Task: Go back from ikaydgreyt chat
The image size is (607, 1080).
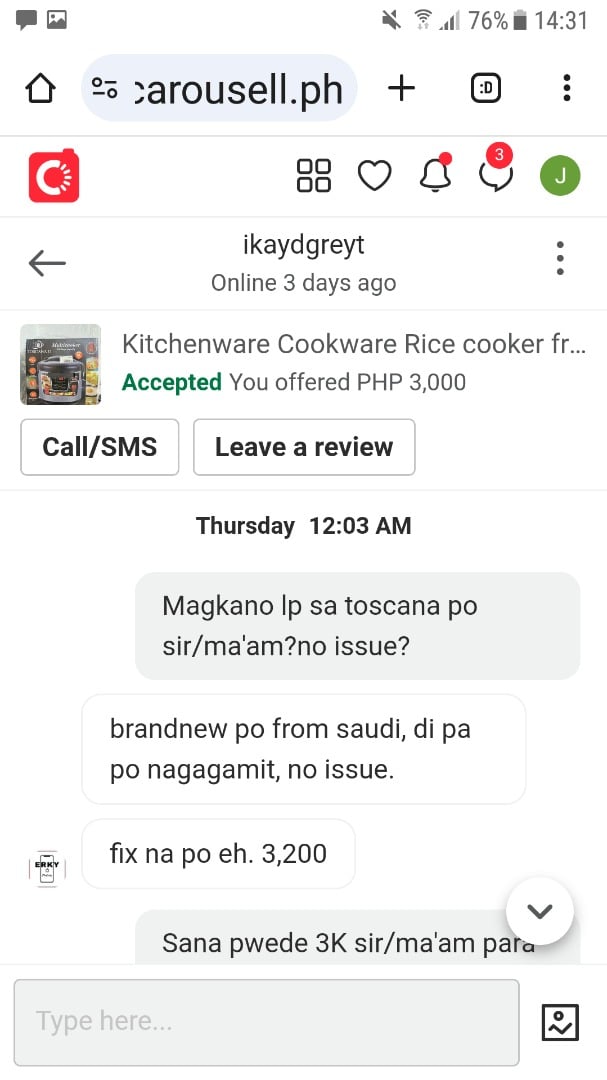Action: (x=47, y=263)
